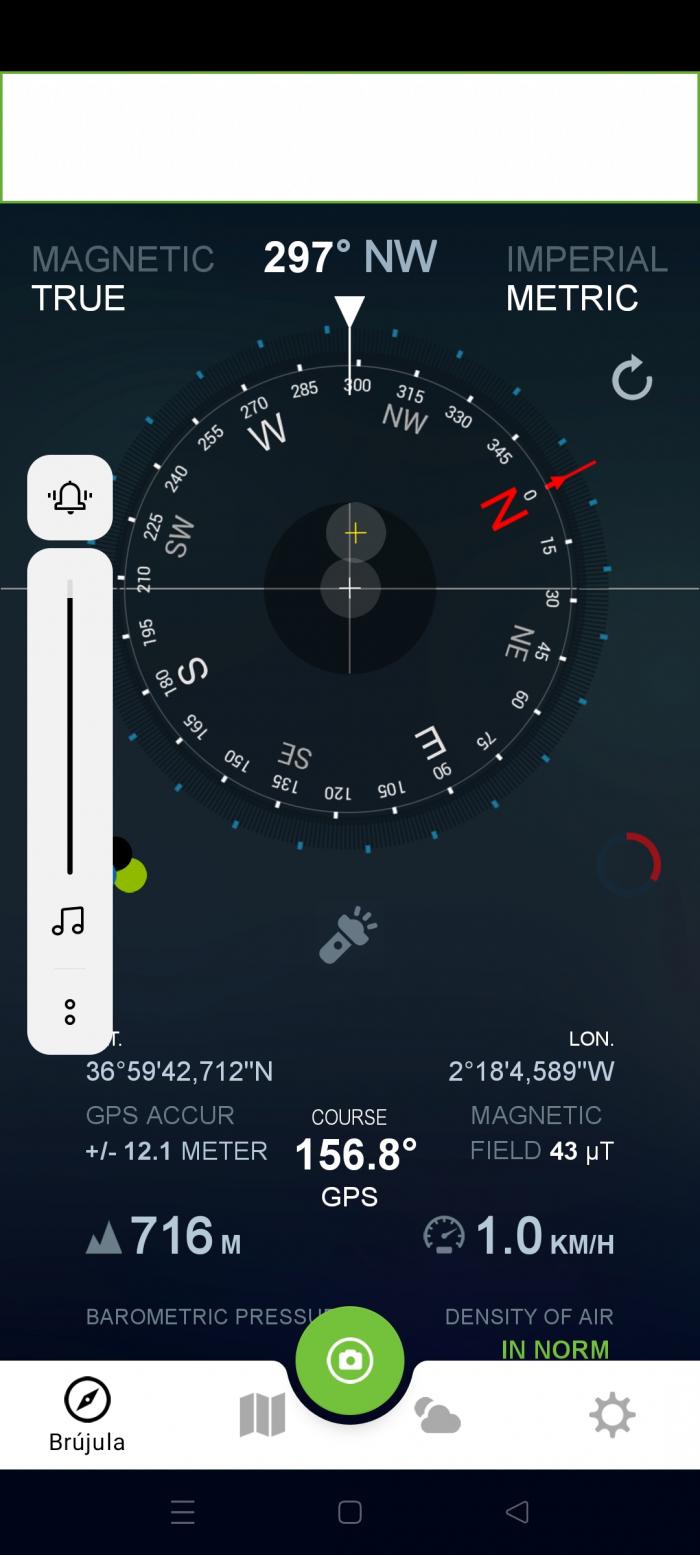Open the settings gear tab

click(612, 1415)
